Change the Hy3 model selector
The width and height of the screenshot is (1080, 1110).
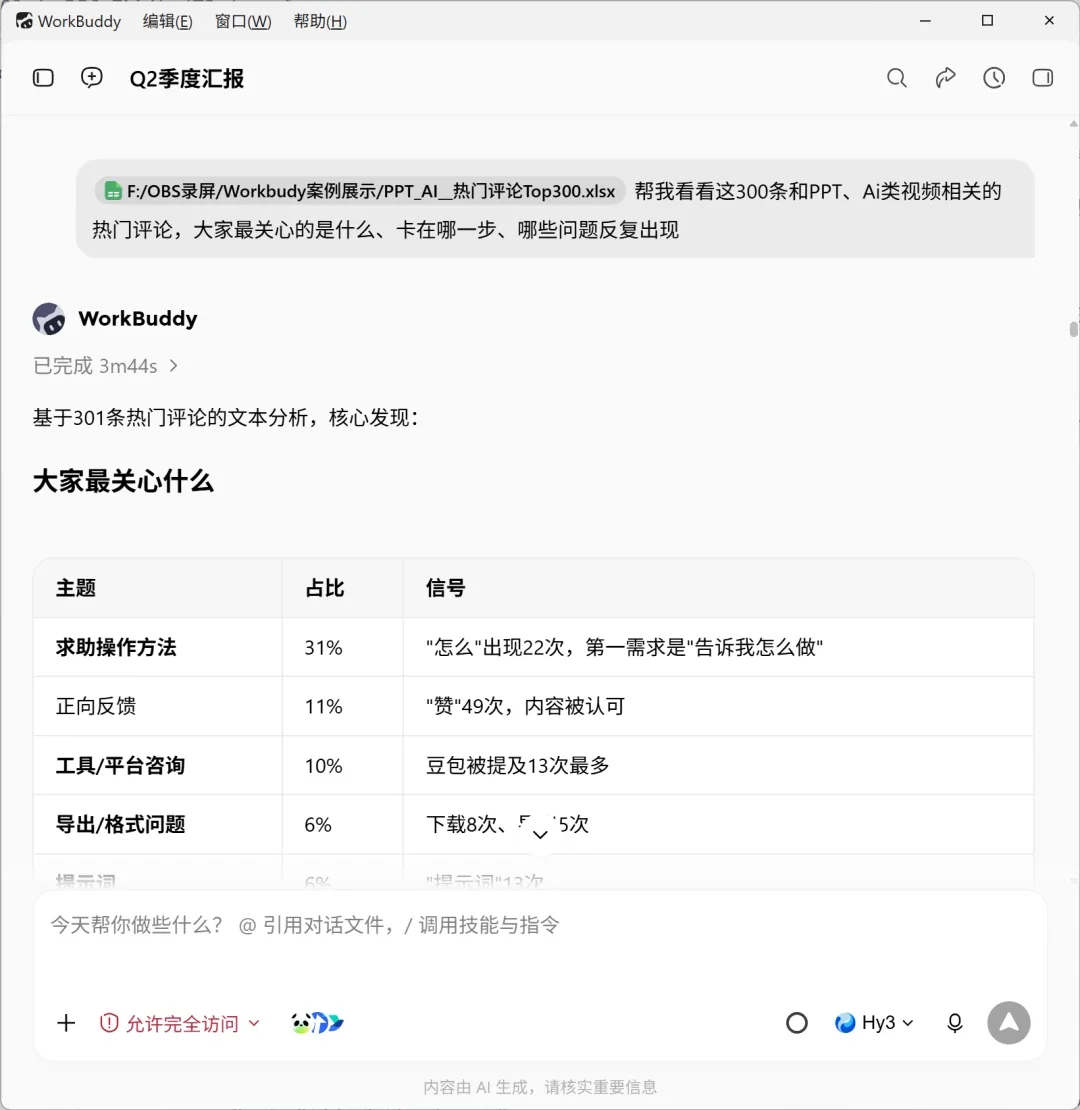(873, 1023)
